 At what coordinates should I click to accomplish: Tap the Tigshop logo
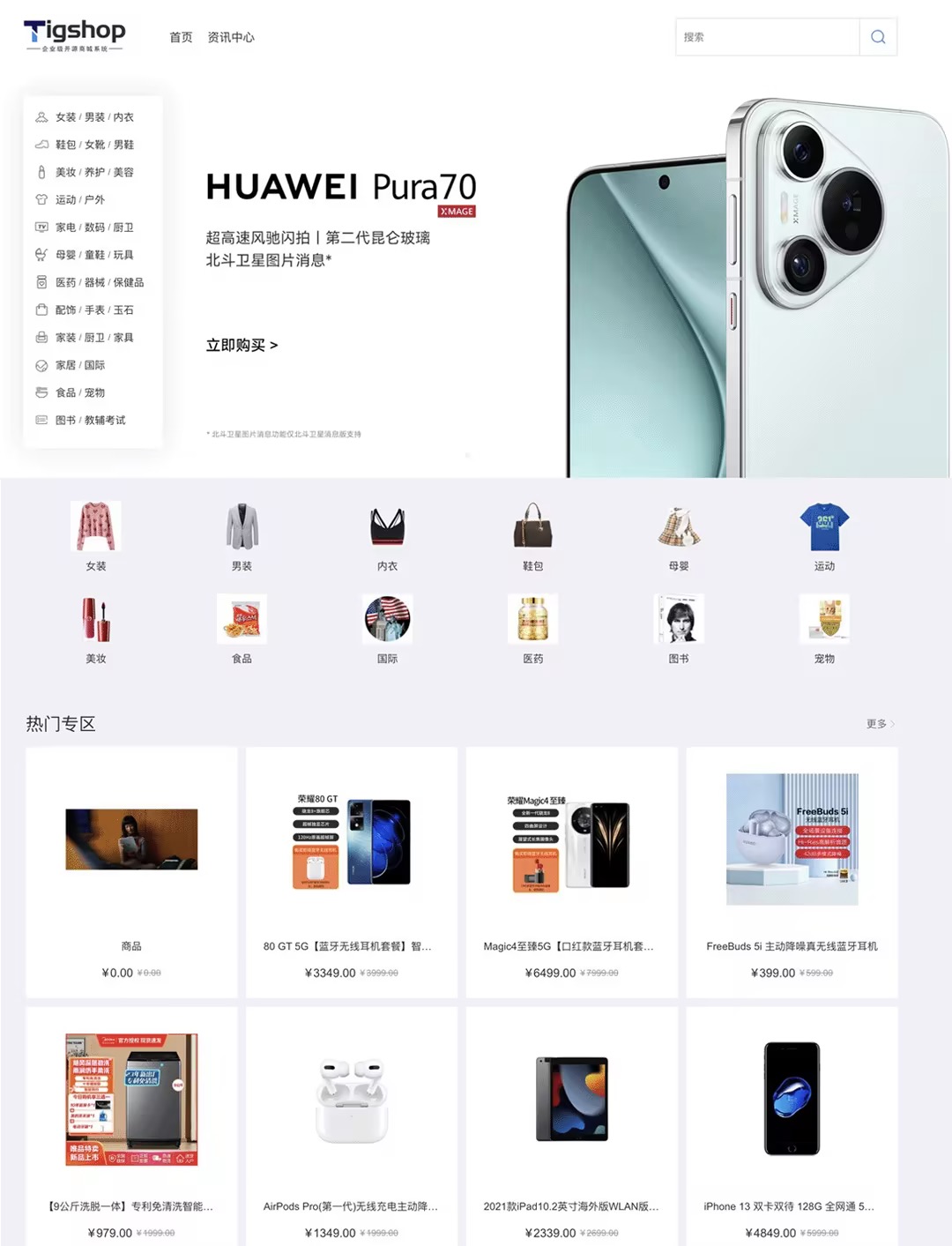[x=75, y=35]
